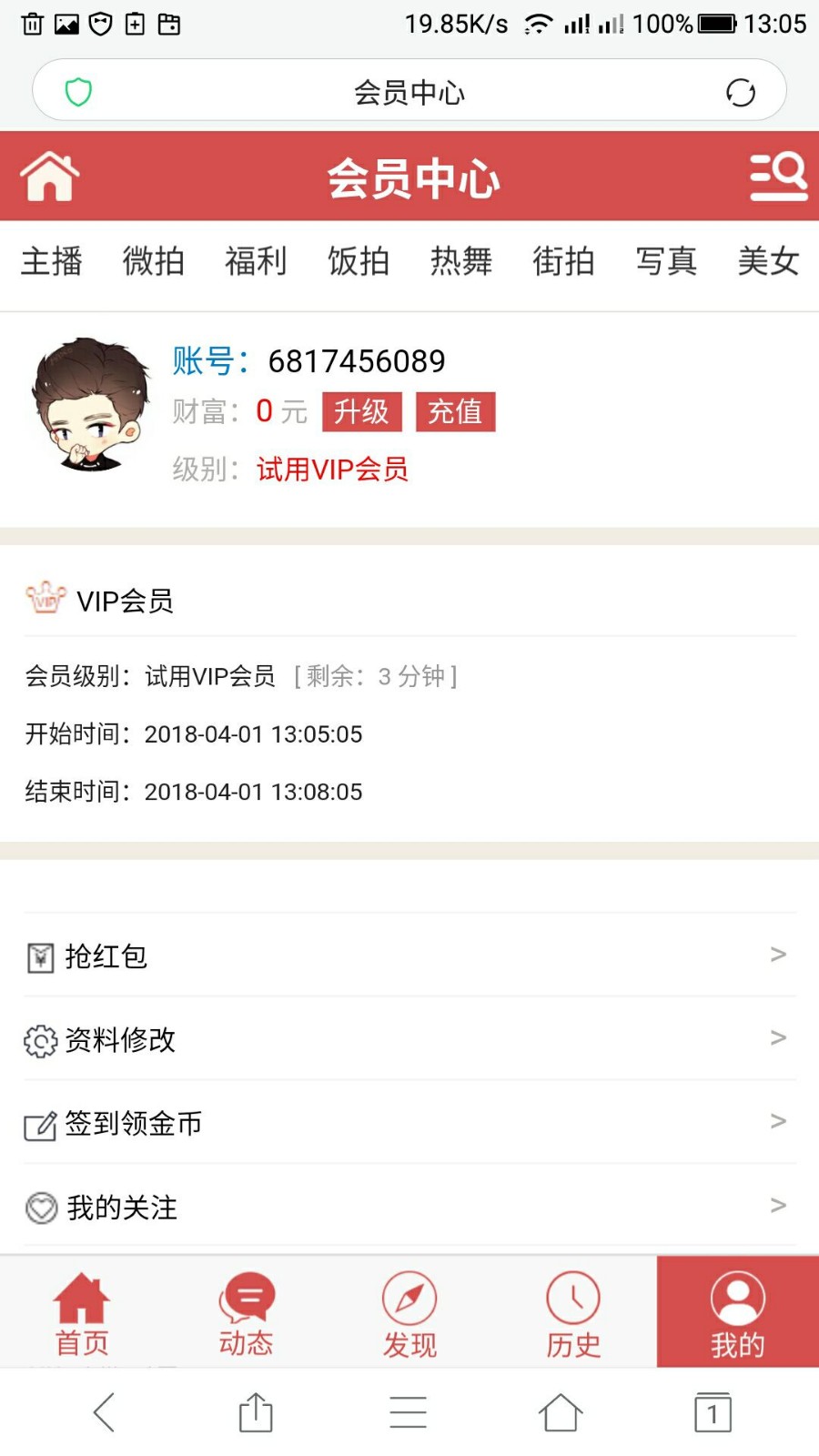Expand the 抢红包 row chevron
The image size is (819, 1456).
click(778, 954)
